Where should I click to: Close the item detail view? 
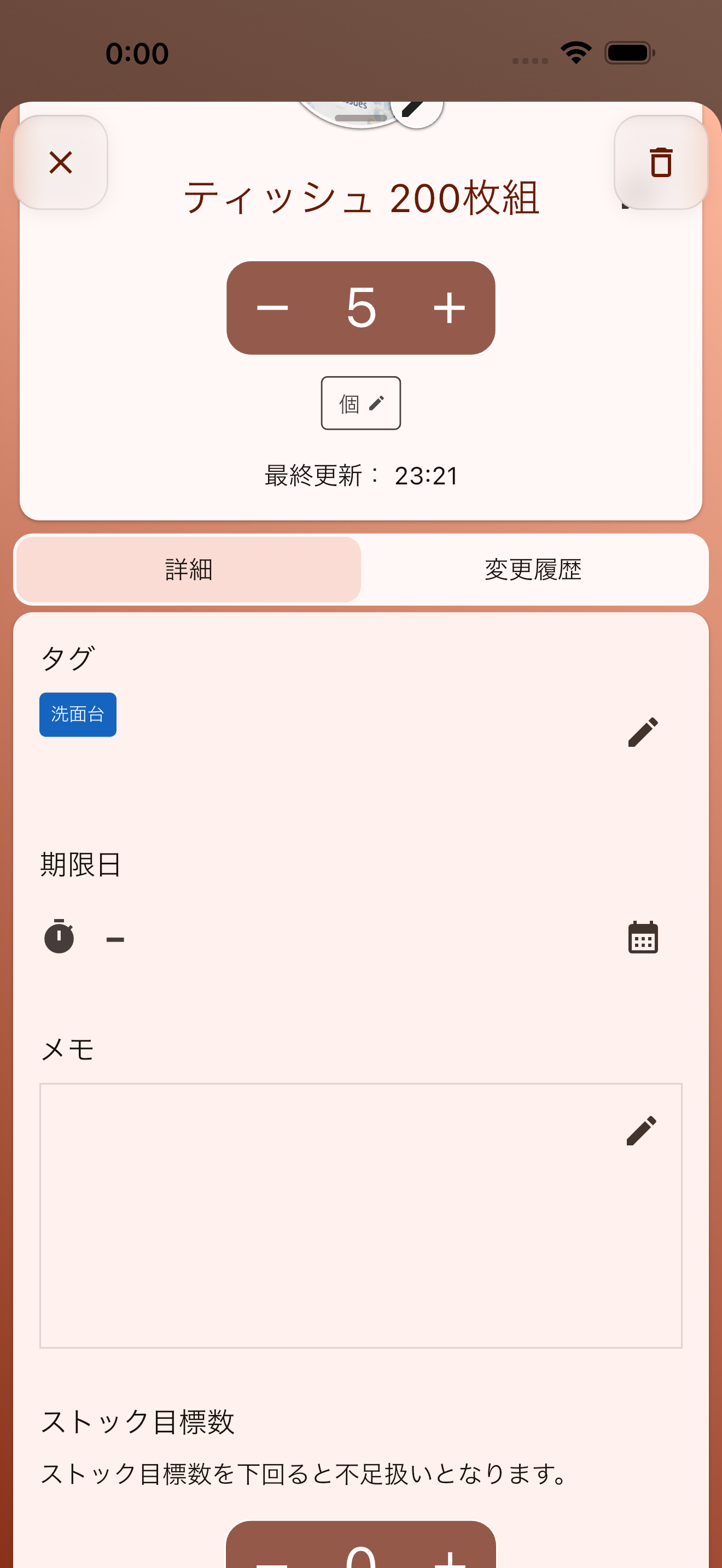(60, 162)
